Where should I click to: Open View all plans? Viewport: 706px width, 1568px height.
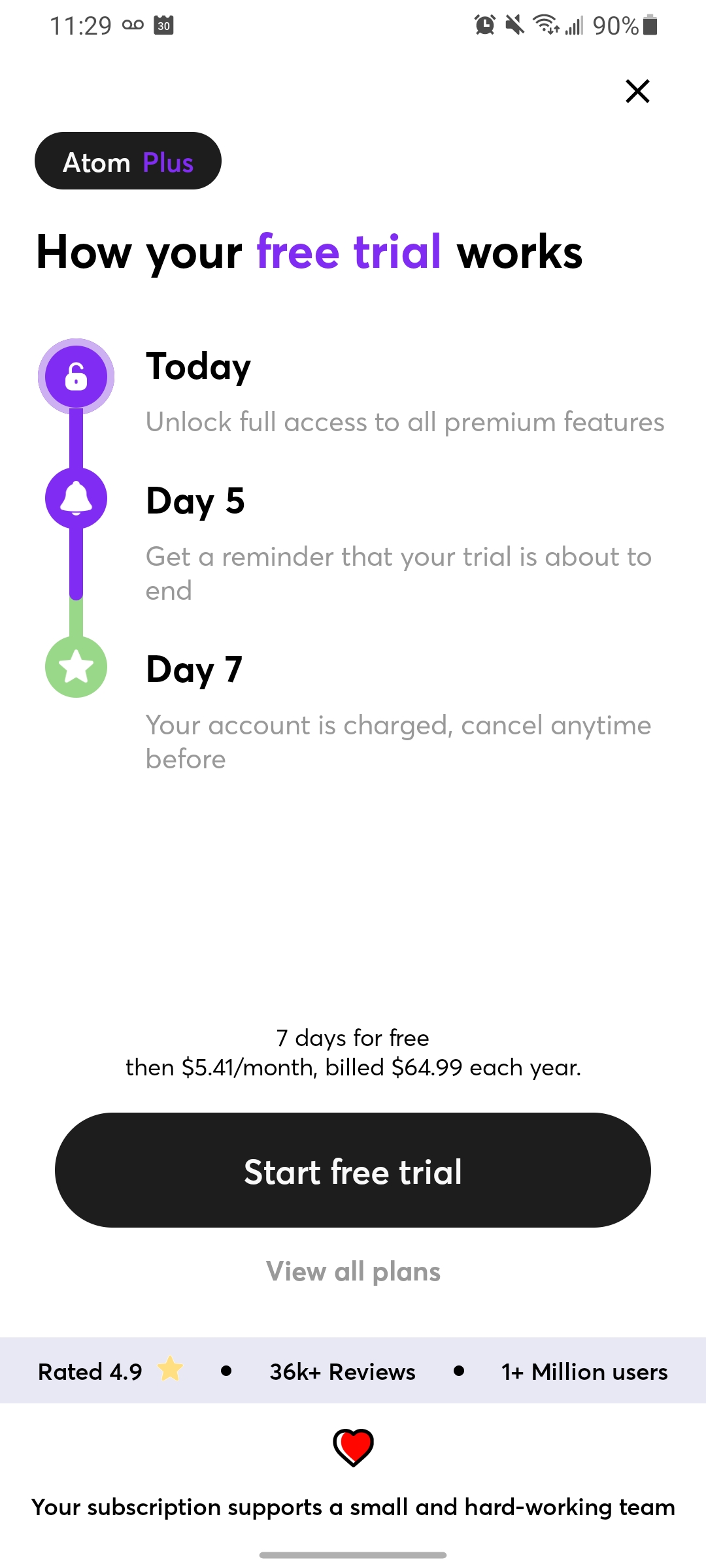tap(353, 1270)
